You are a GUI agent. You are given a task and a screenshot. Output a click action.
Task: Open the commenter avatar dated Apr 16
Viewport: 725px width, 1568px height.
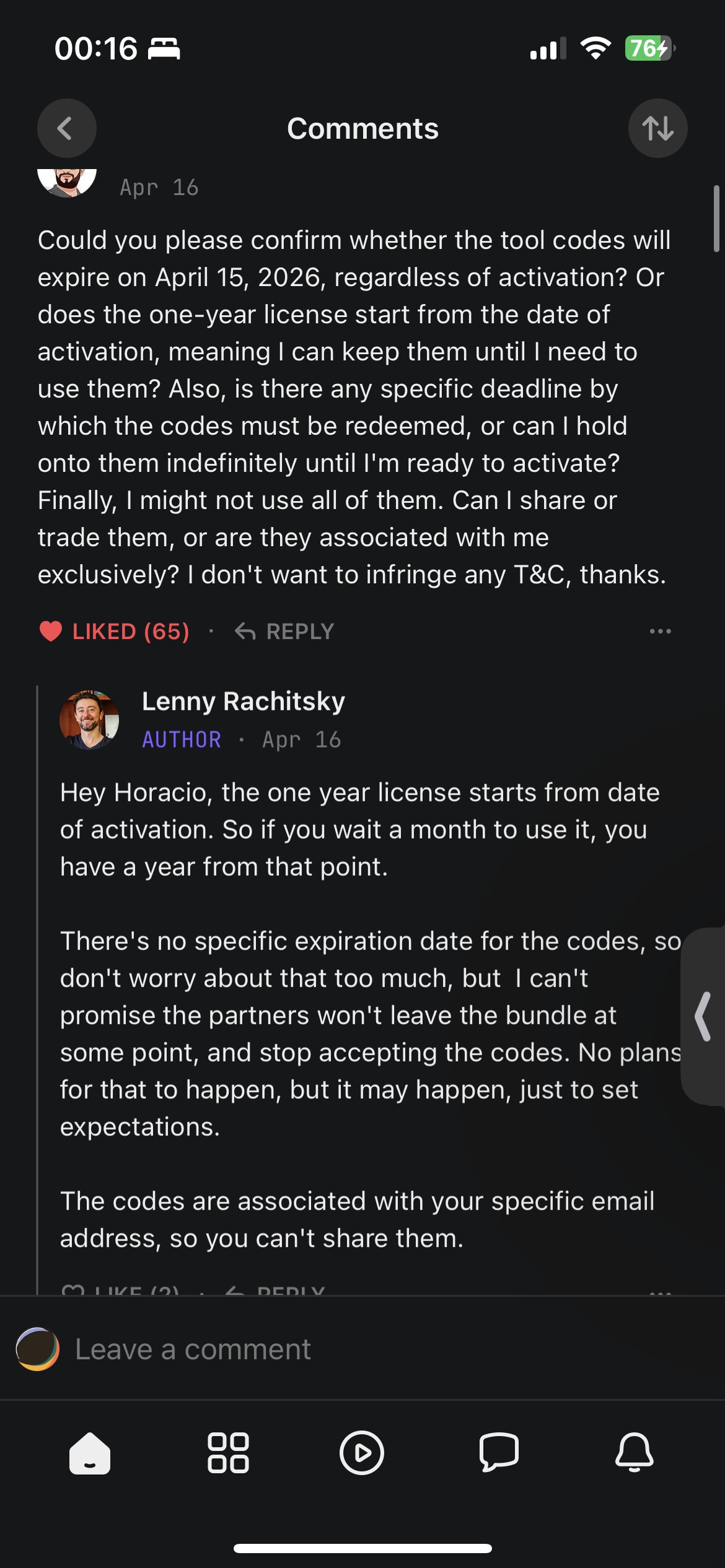point(67,182)
